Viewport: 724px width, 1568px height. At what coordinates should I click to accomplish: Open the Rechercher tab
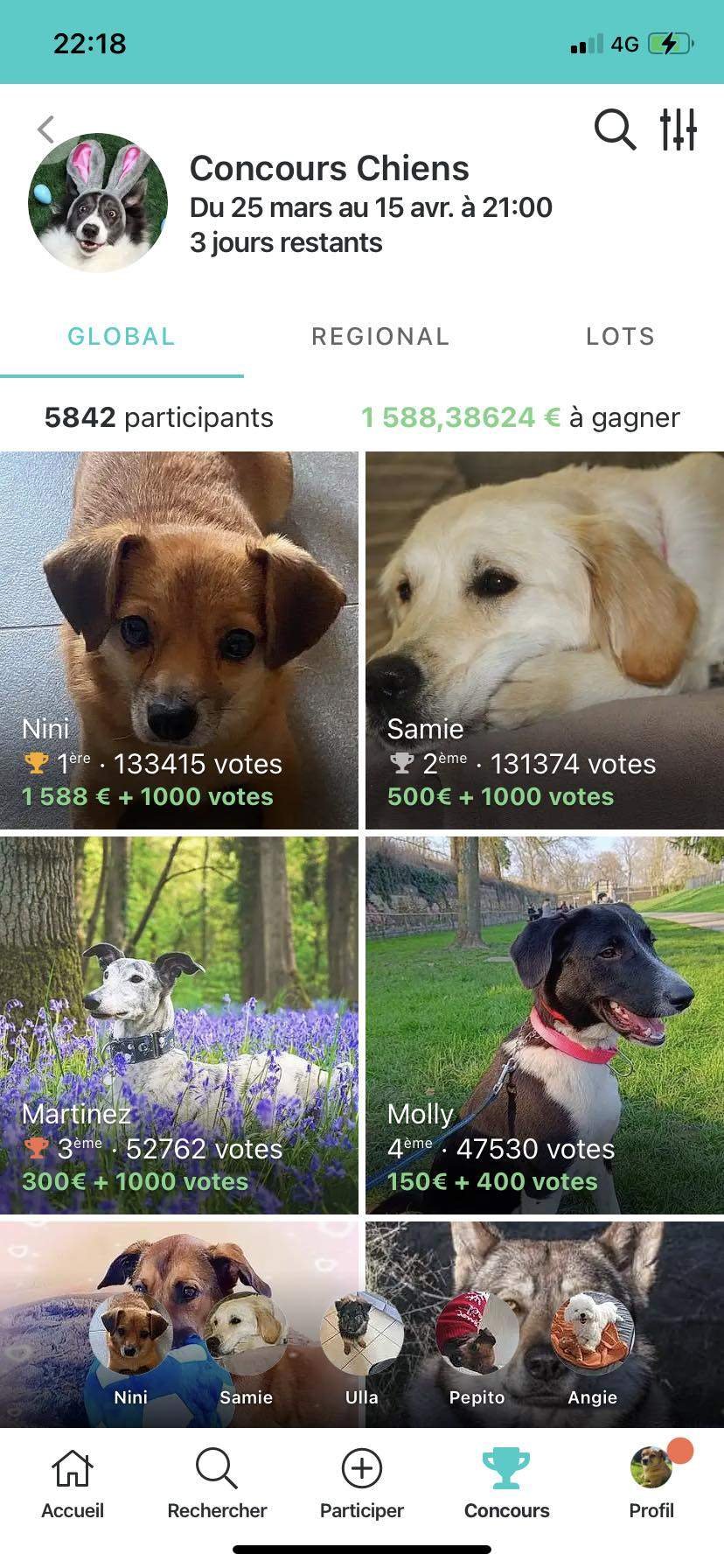217,1486
